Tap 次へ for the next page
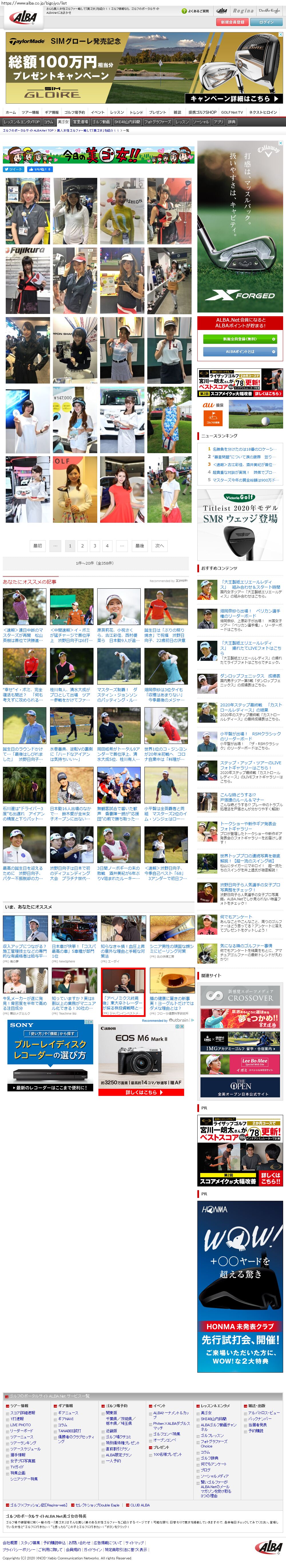The height and width of the screenshot is (1568, 286). coord(160,545)
